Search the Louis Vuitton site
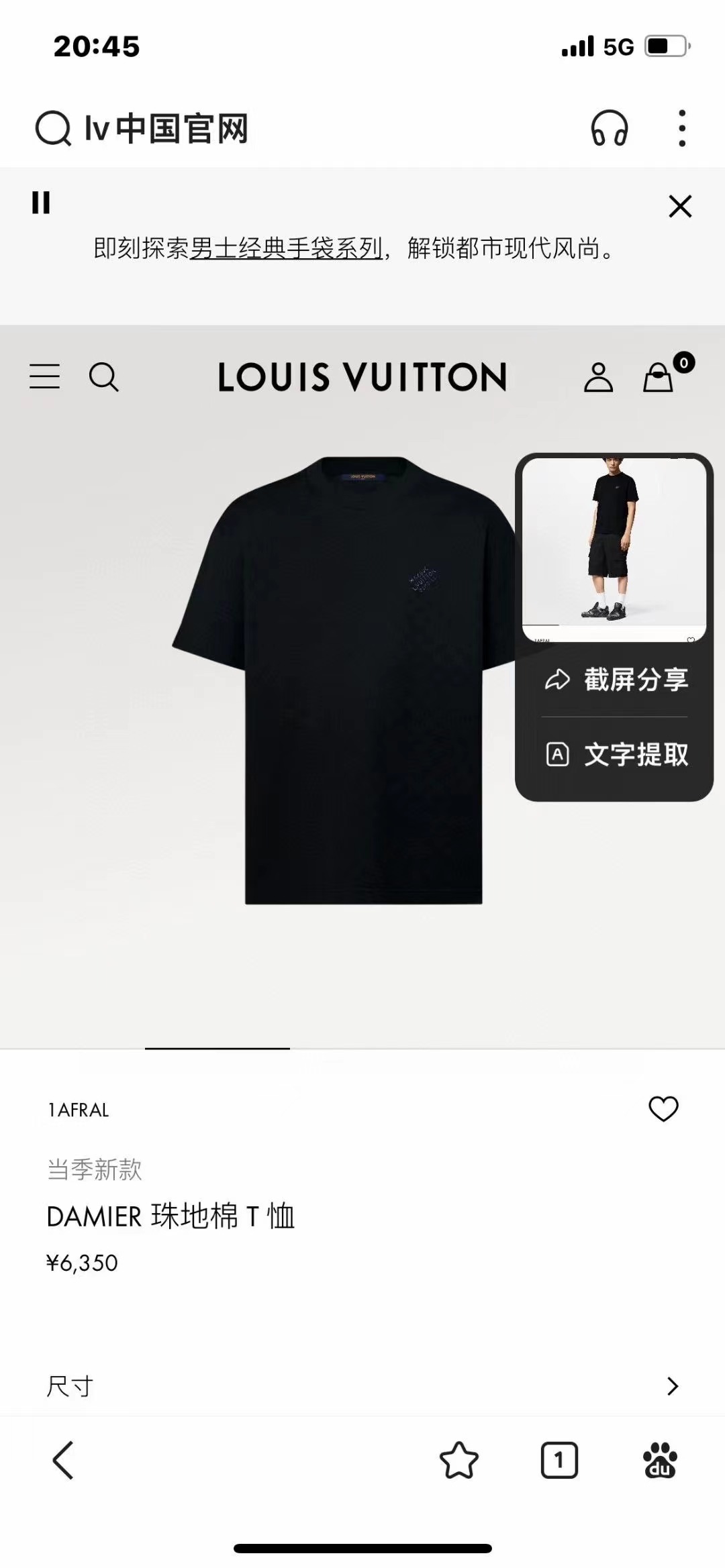The width and height of the screenshot is (725, 1568). [x=104, y=377]
